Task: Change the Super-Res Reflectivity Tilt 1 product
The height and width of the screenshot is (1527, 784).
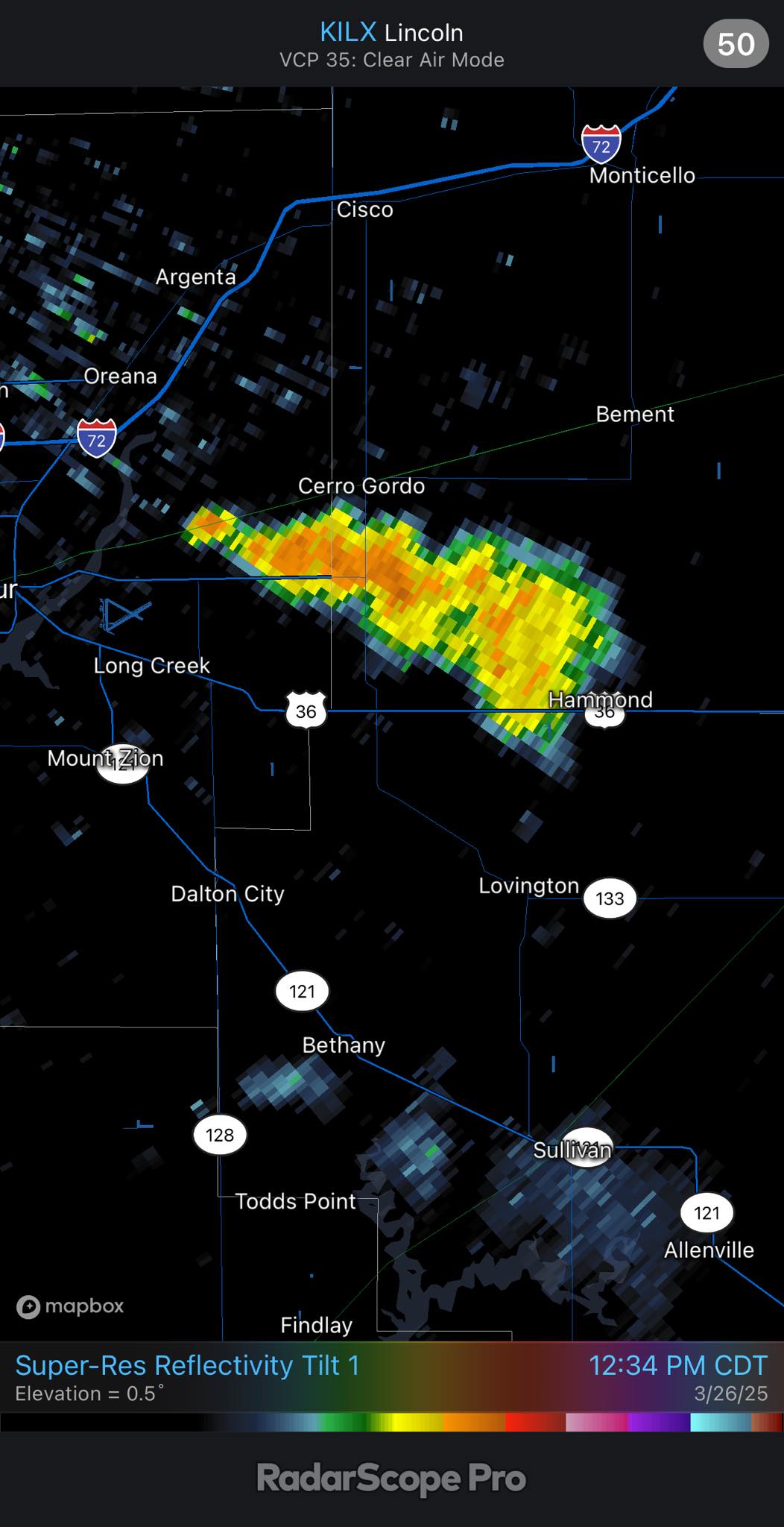Action: tap(188, 1365)
